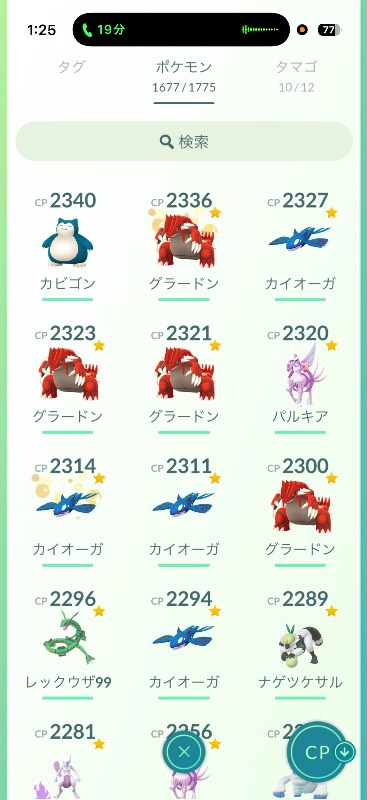The height and width of the screenshot is (800, 367).
Task: Open グラードン with CP 2323
Action: pyautogui.click(x=67, y=379)
